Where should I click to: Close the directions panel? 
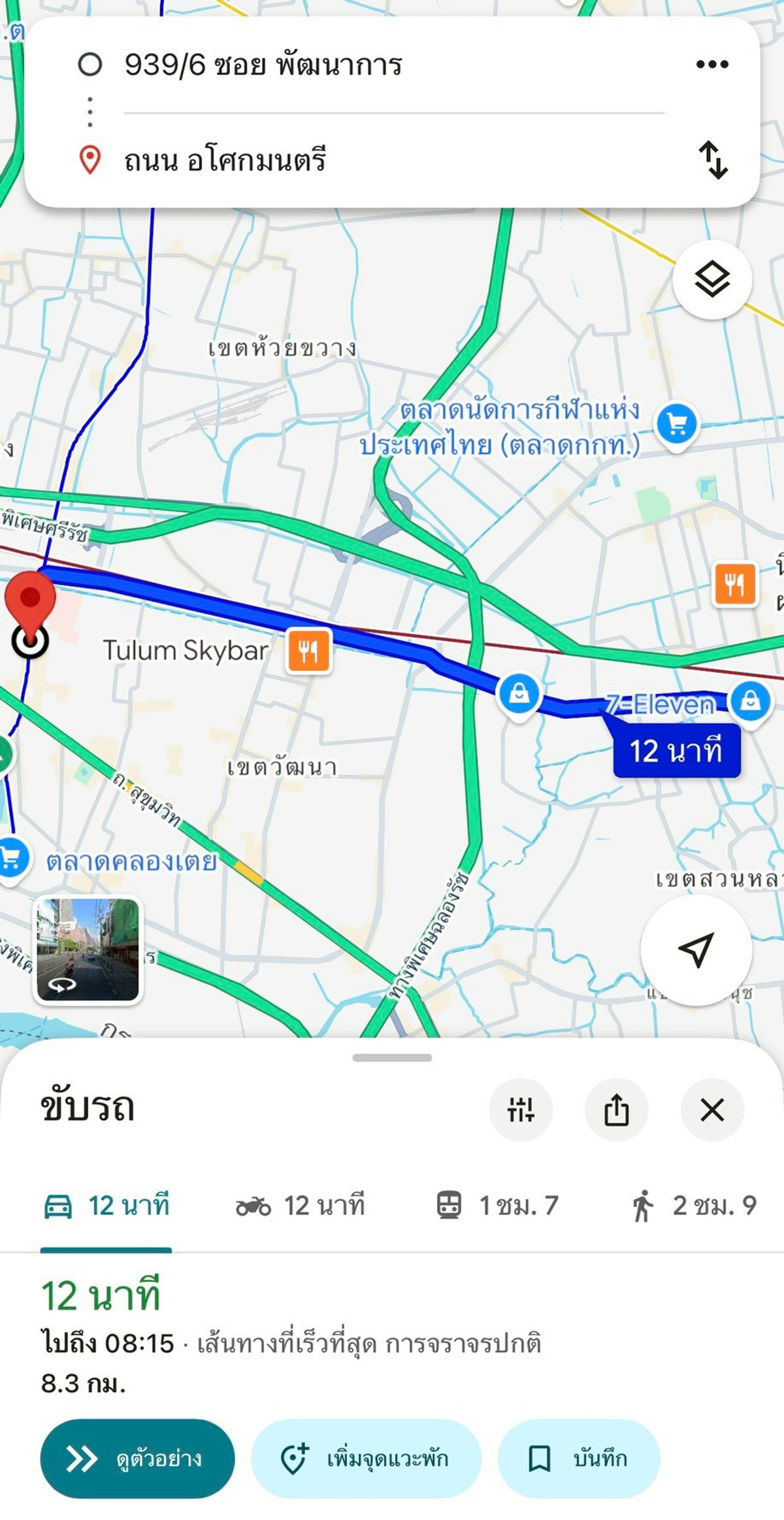(711, 1109)
